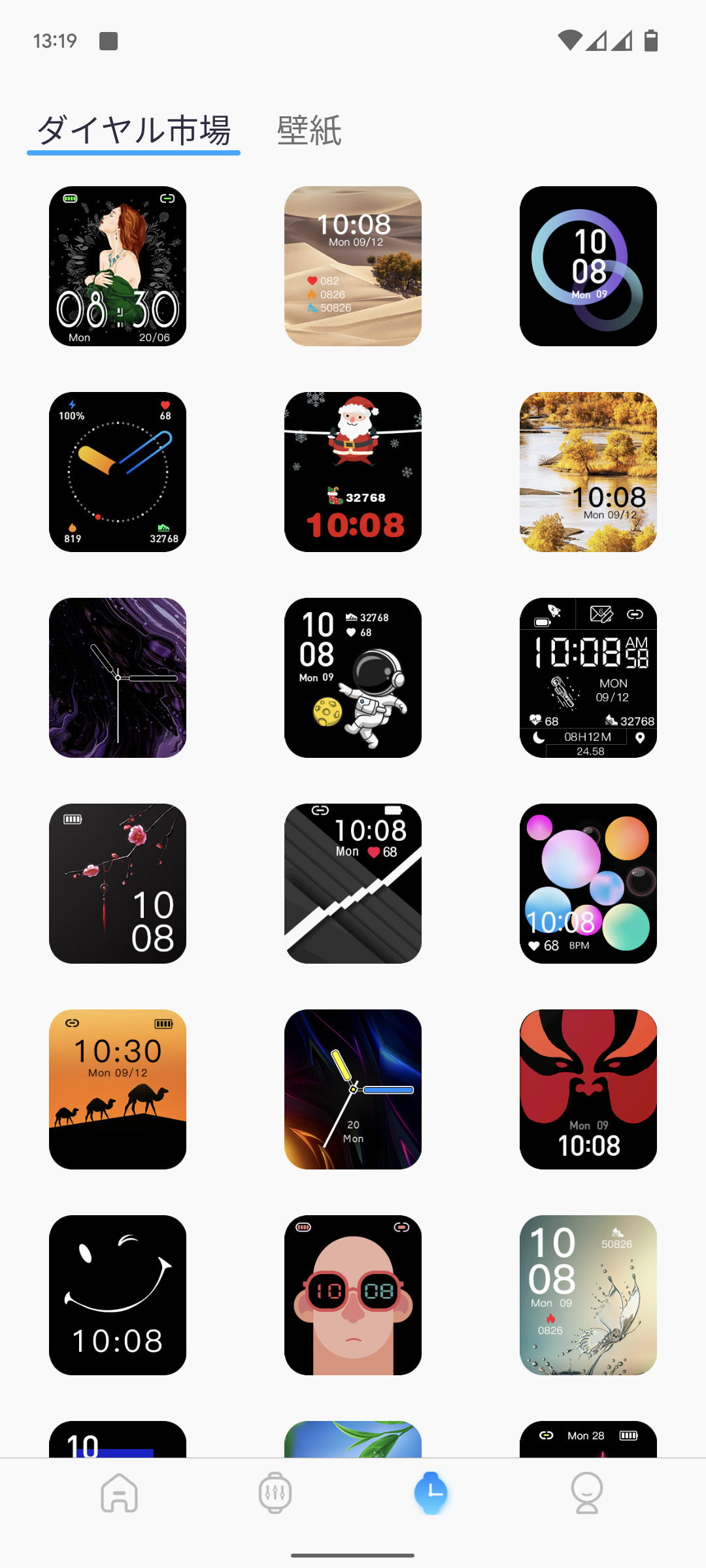Pick the autumn yellow trees watch face
This screenshot has width=706, height=1568.
tap(588, 472)
